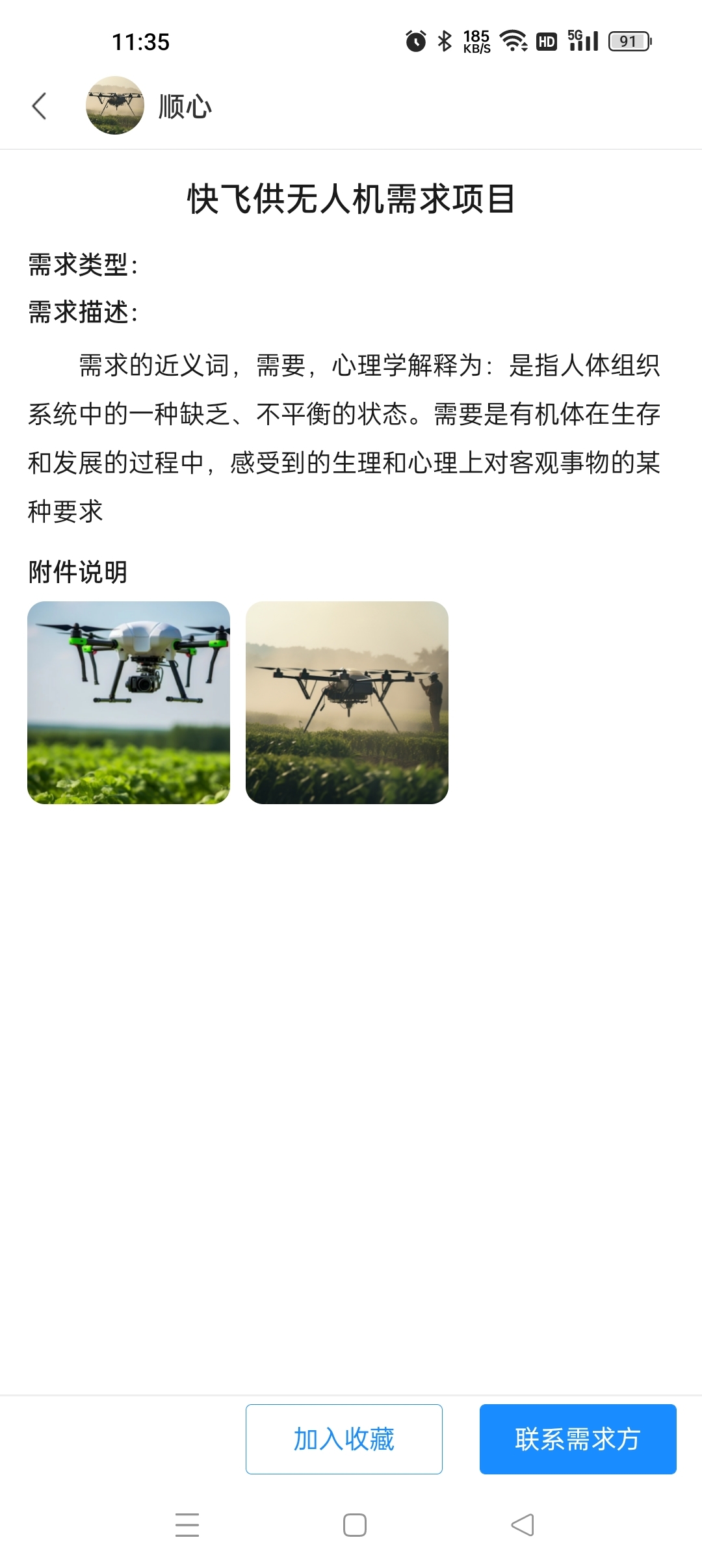The image size is (702, 1568).
Task: View the drone spraying field attachment
Action: [347, 703]
